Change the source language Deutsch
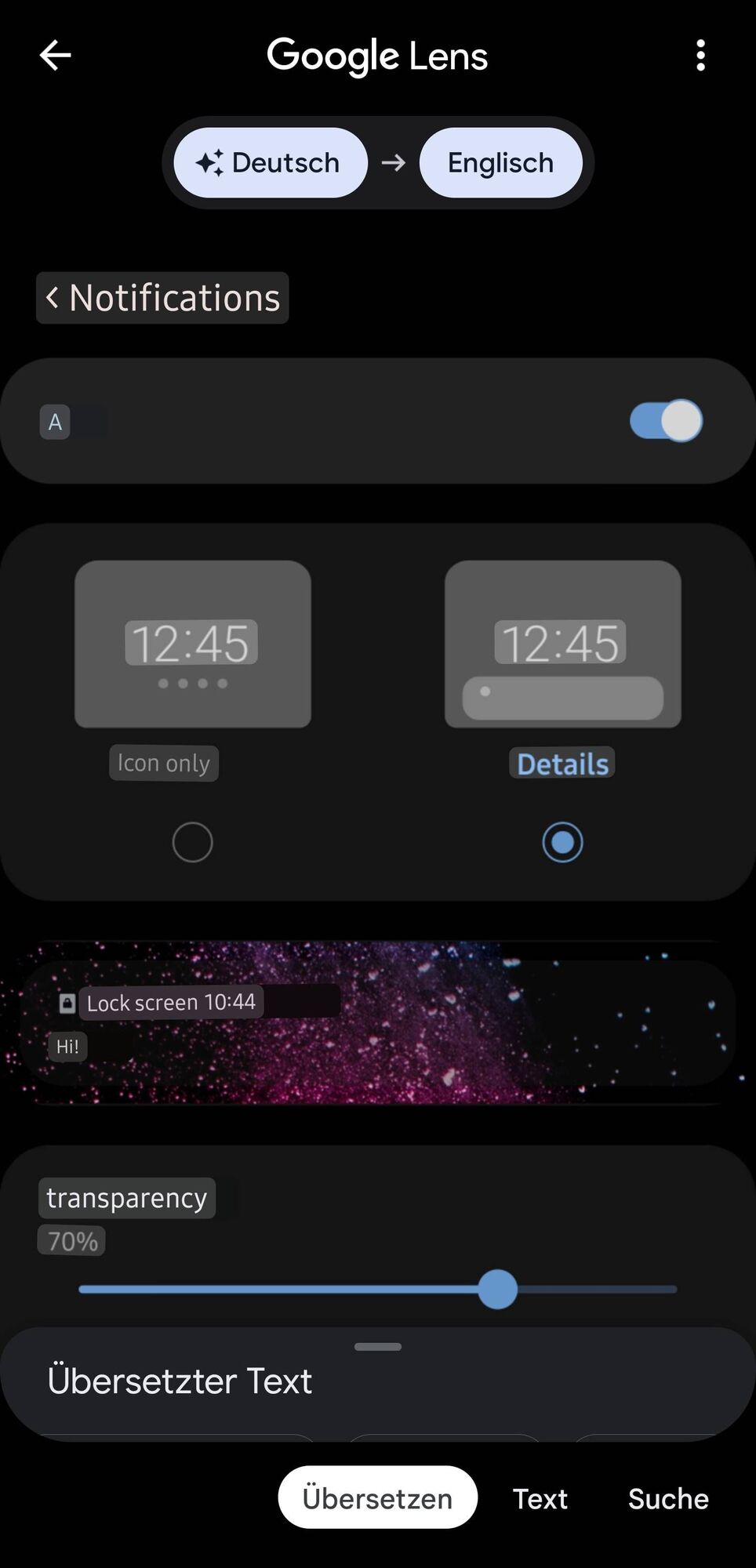Screen dimensions: 756x1568 tap(271, 163)
